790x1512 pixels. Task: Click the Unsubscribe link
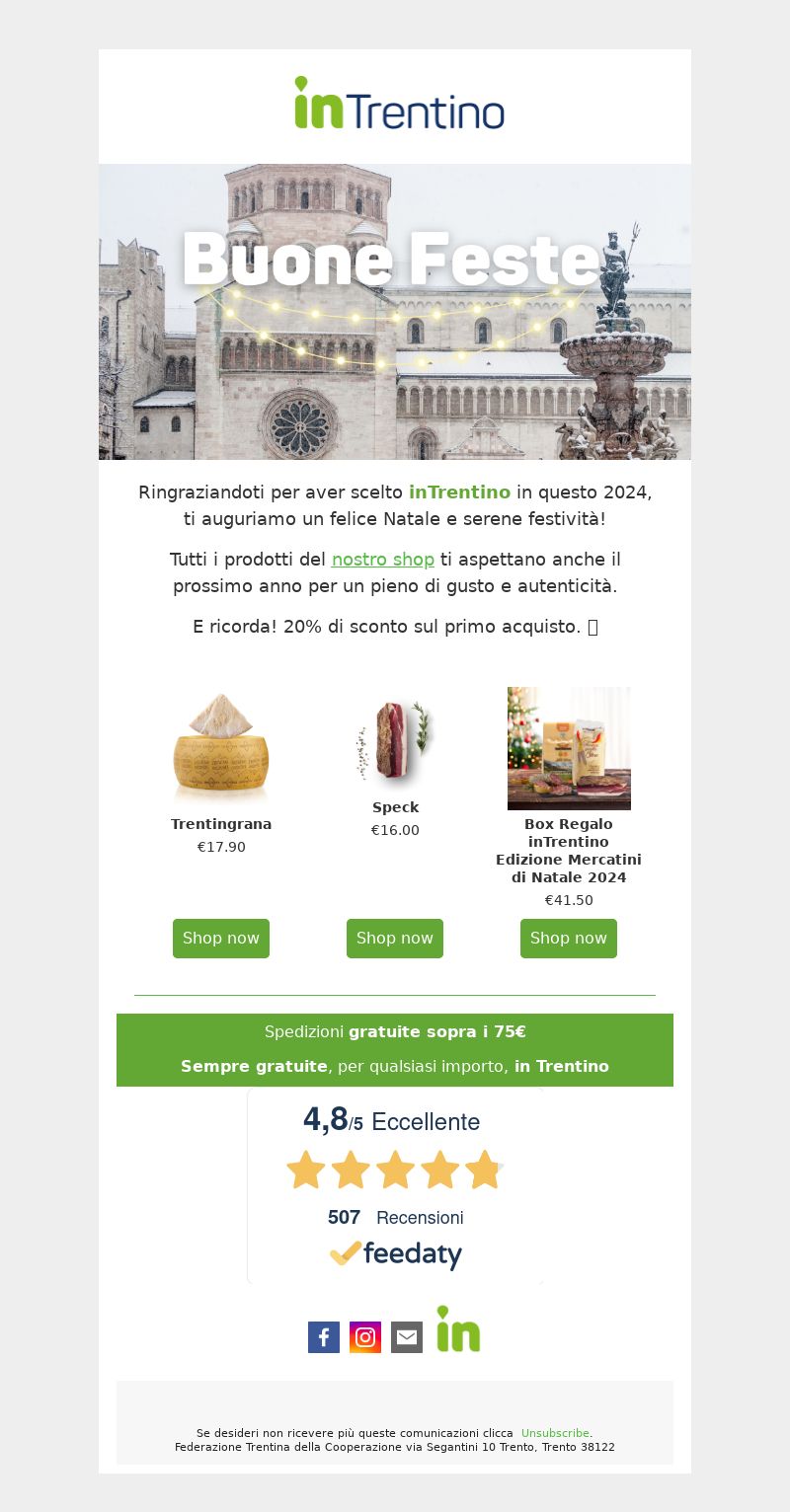point(555,1433)
